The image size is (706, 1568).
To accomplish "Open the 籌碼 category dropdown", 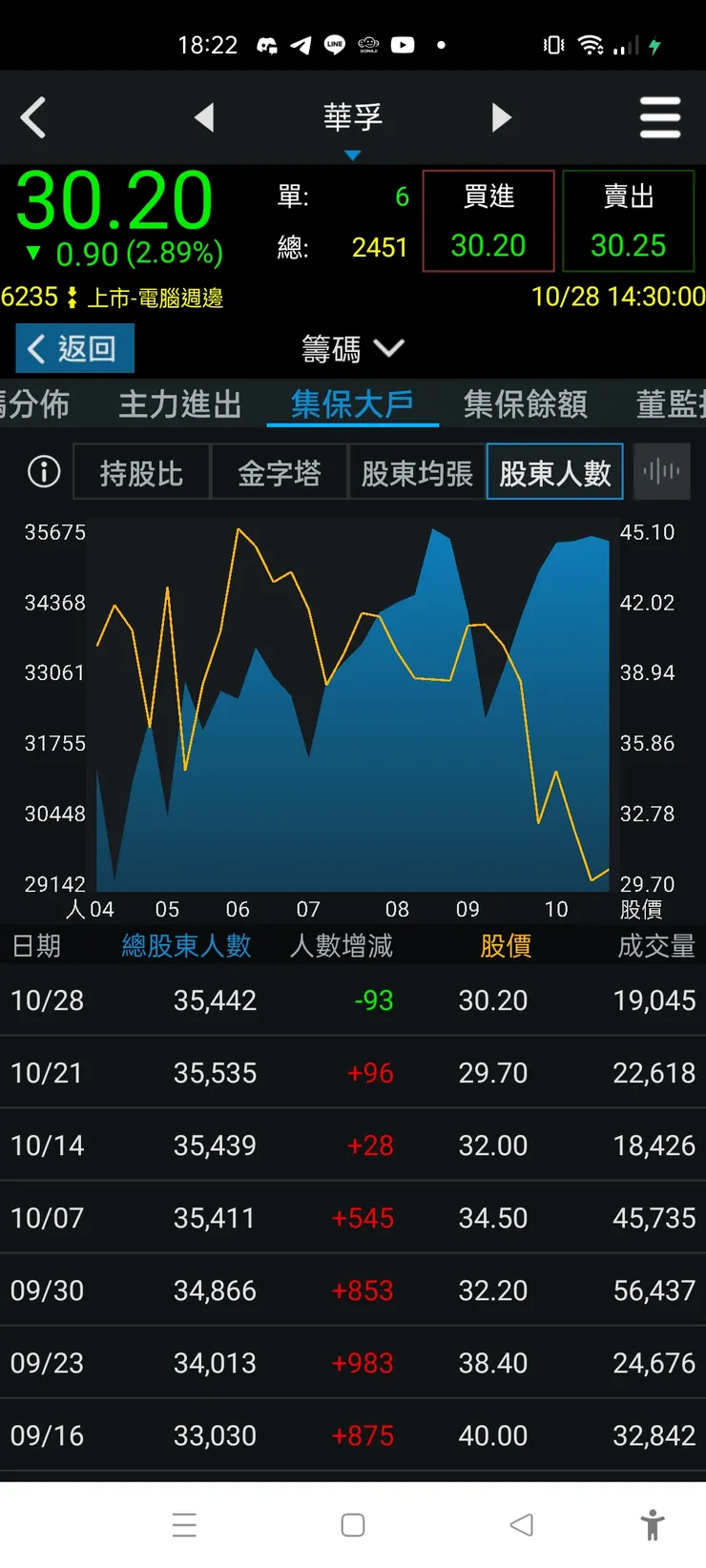I will (351, 348).
